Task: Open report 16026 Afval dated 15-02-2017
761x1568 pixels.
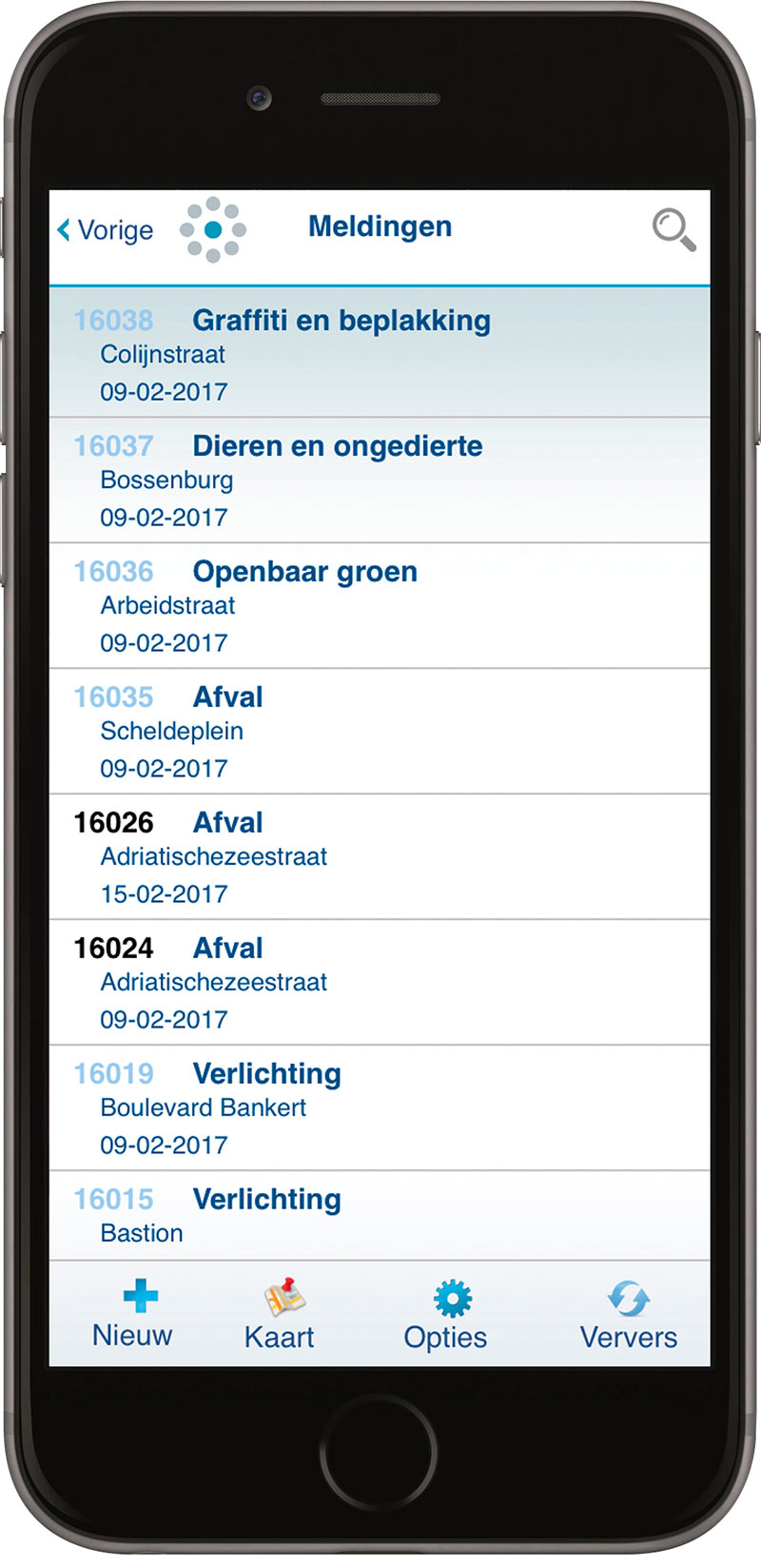Action: [x=379, y=857]
